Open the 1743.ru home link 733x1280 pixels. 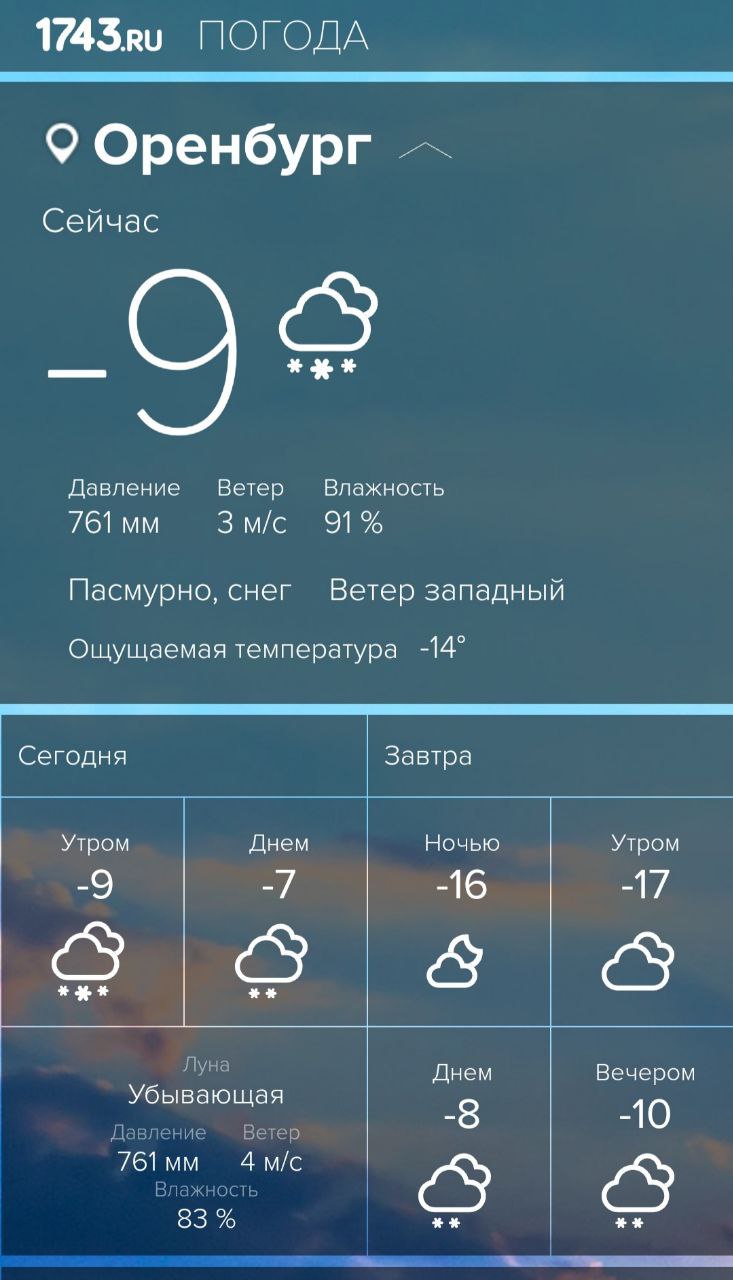(x=99, y=35)
